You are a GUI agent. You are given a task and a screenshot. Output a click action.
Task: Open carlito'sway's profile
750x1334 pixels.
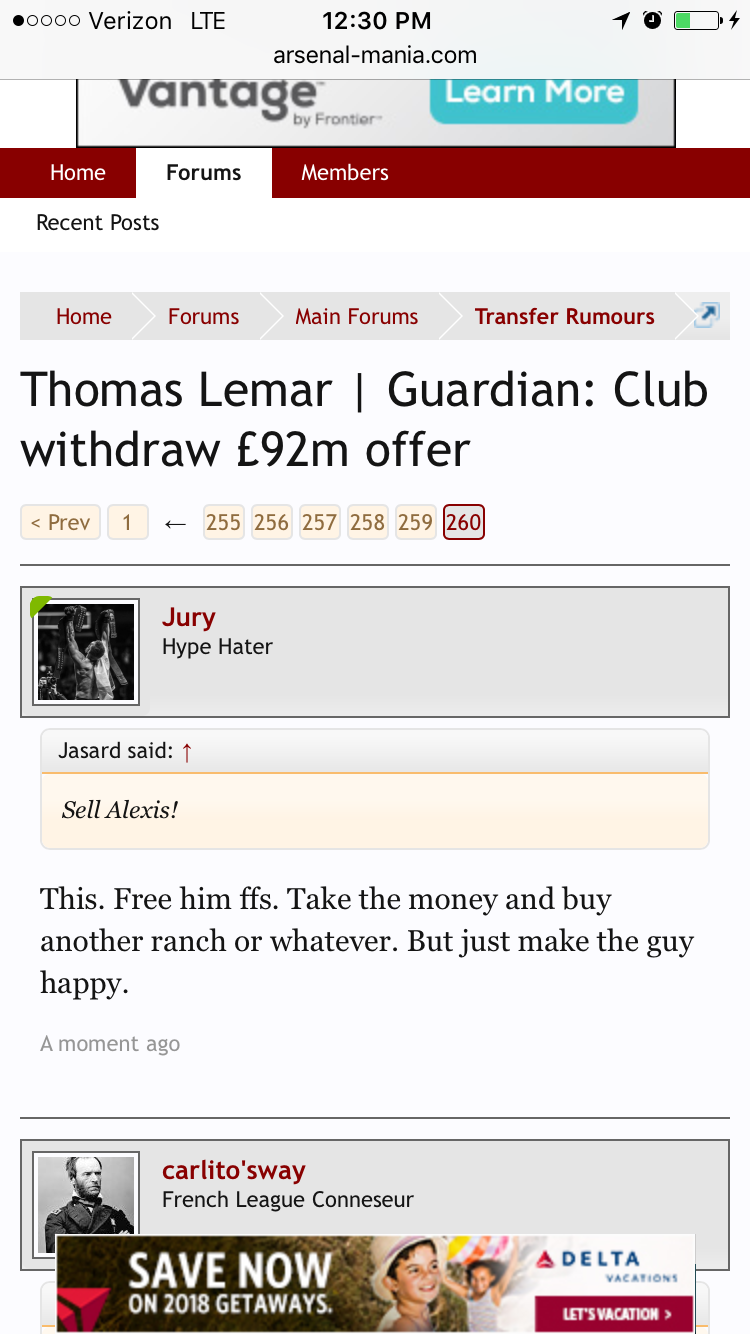pos(234,1170)
